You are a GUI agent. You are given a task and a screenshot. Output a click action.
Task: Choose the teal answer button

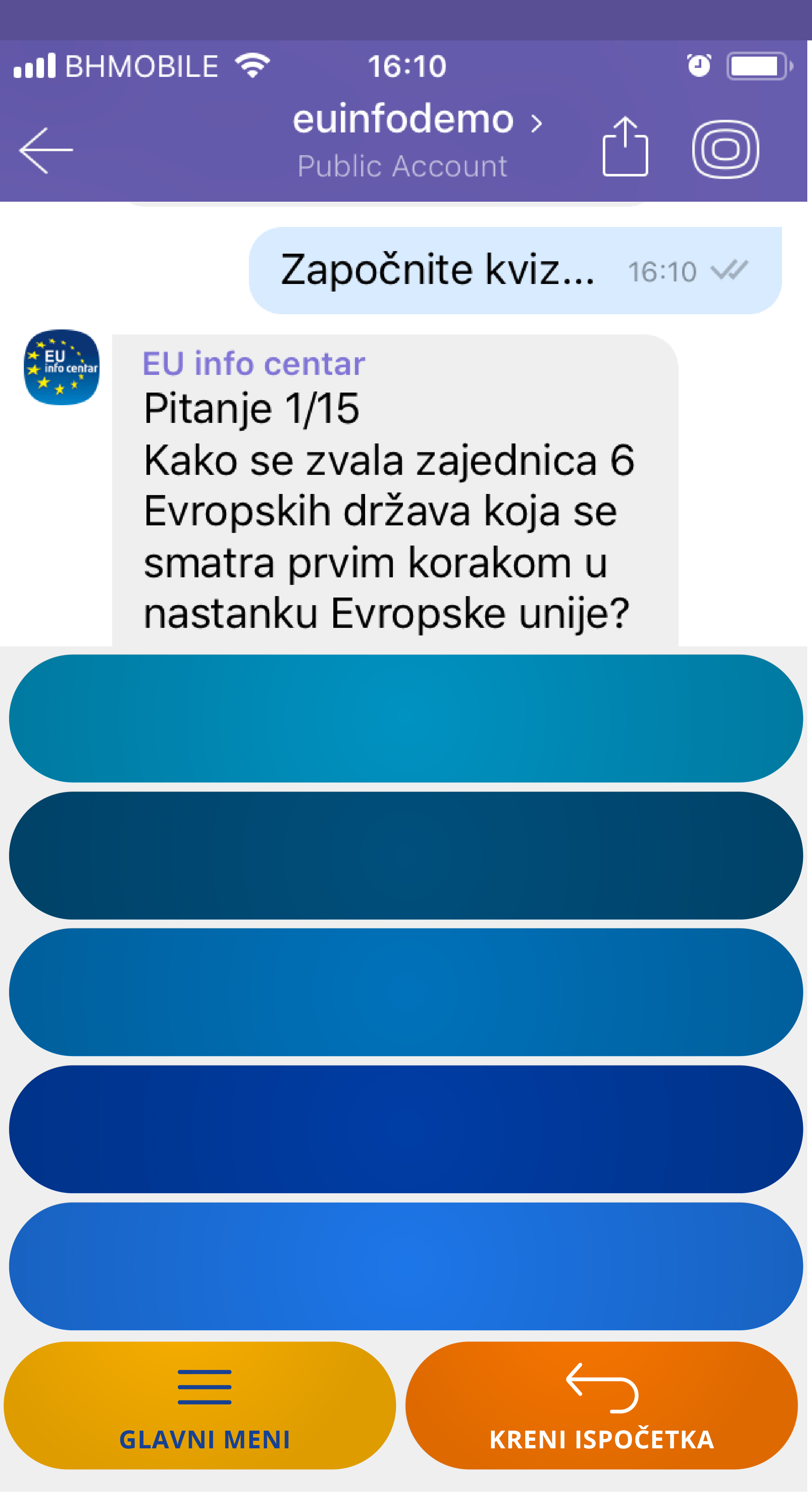click(x=405, y=718)
